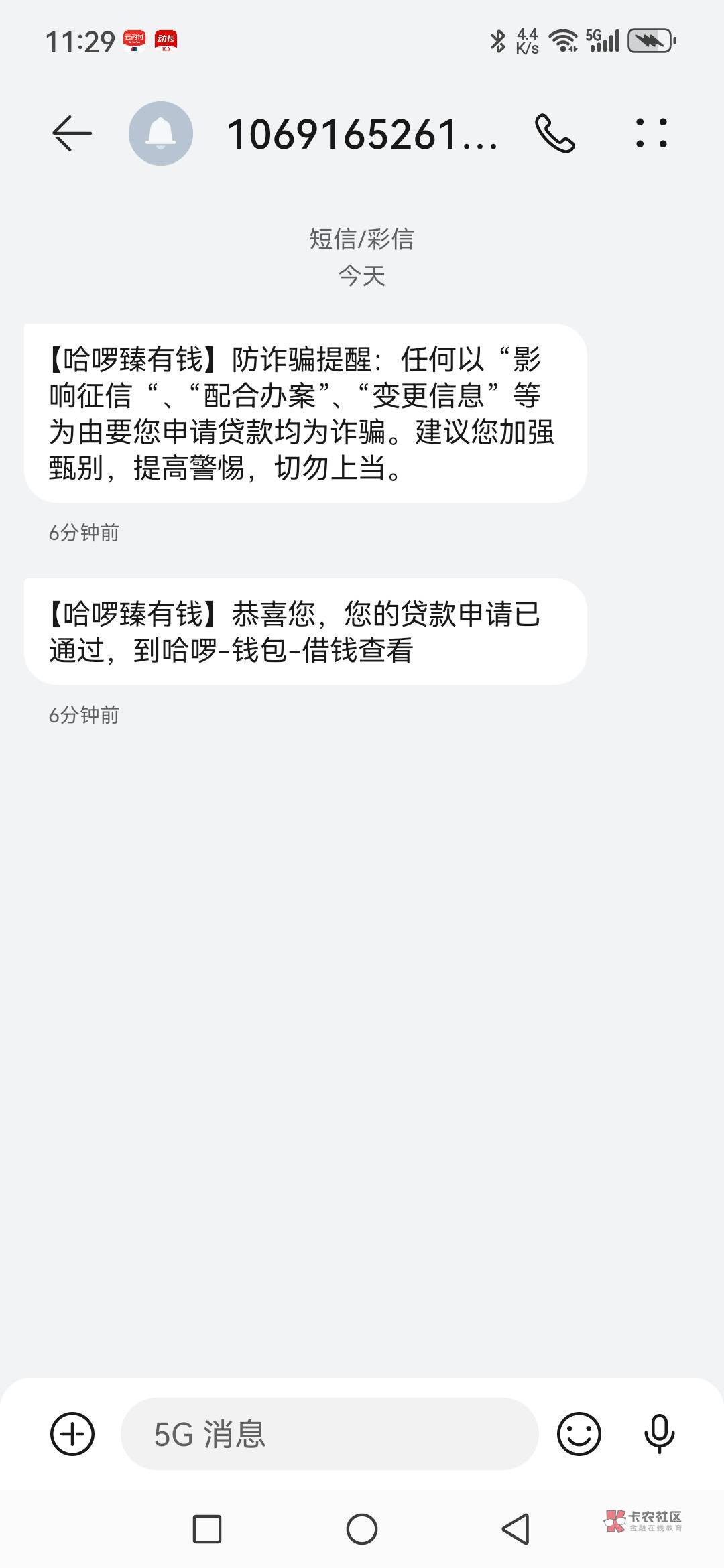Image resolution: width=724 pixels, height=1568 pixels.
Task: Open the sender's contact avatar
Action: [x=161, y=133]
